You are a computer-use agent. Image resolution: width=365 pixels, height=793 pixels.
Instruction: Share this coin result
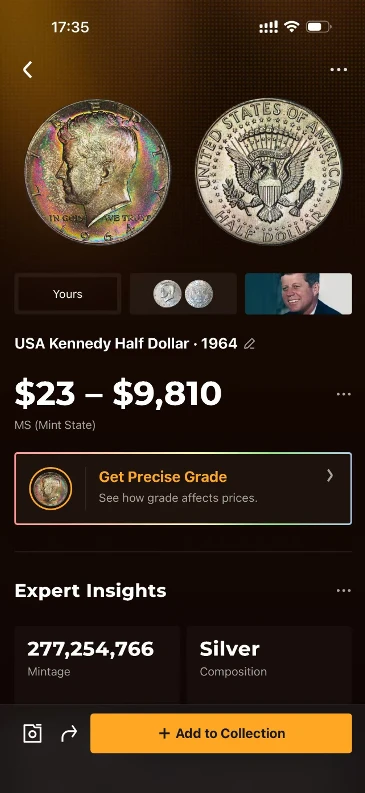click(69, 733)
